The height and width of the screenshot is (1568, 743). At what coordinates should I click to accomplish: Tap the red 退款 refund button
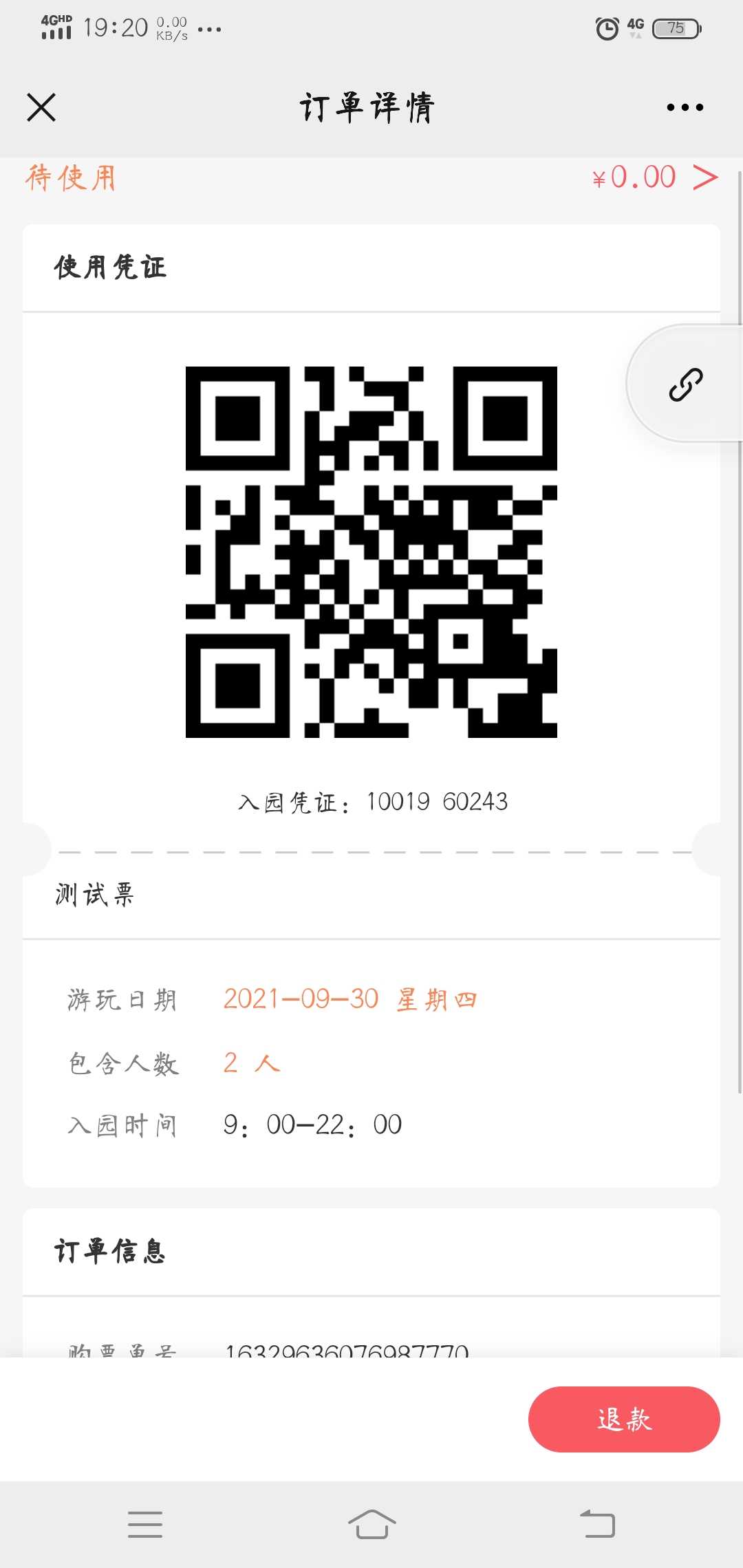pyautogui.click(x=624, y=1419)
